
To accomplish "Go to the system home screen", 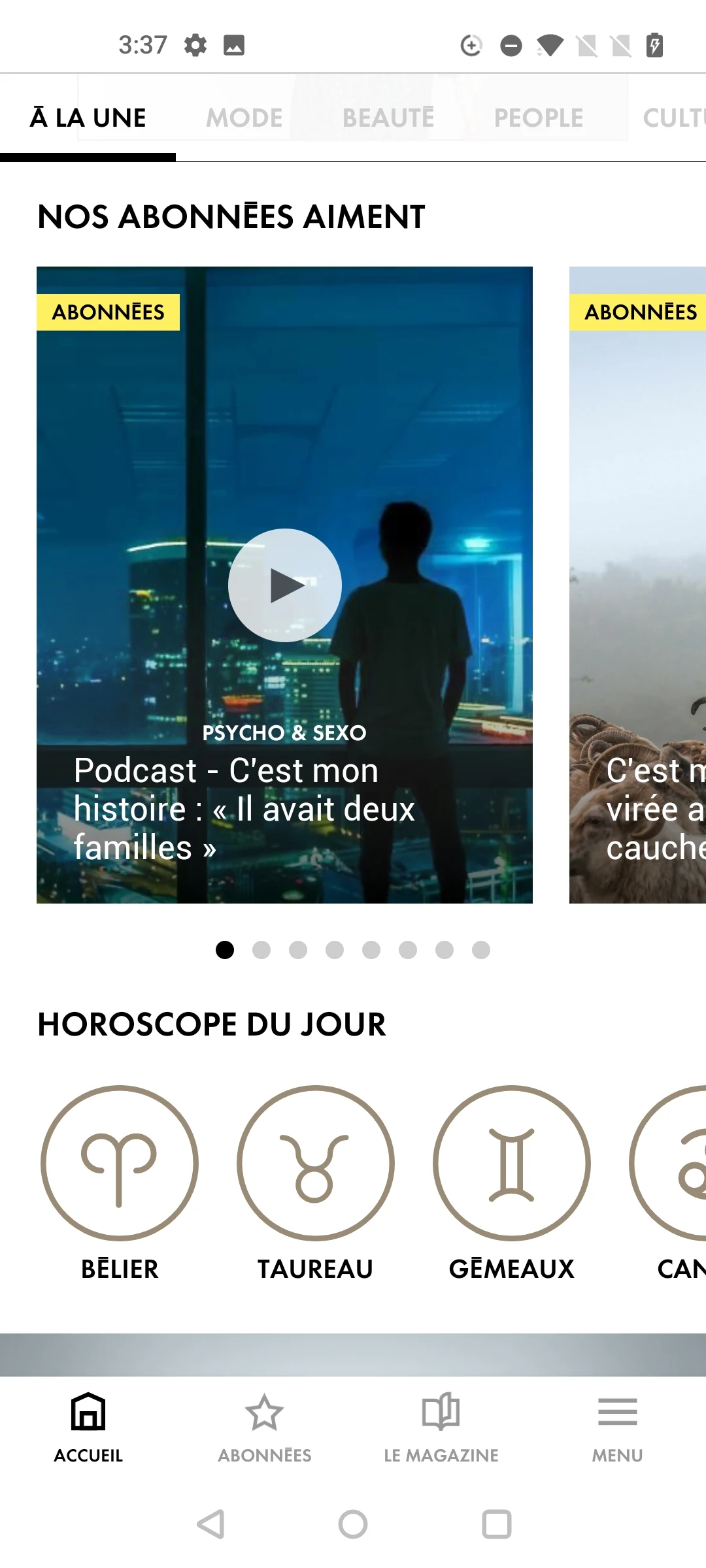I will point(353,1524).
